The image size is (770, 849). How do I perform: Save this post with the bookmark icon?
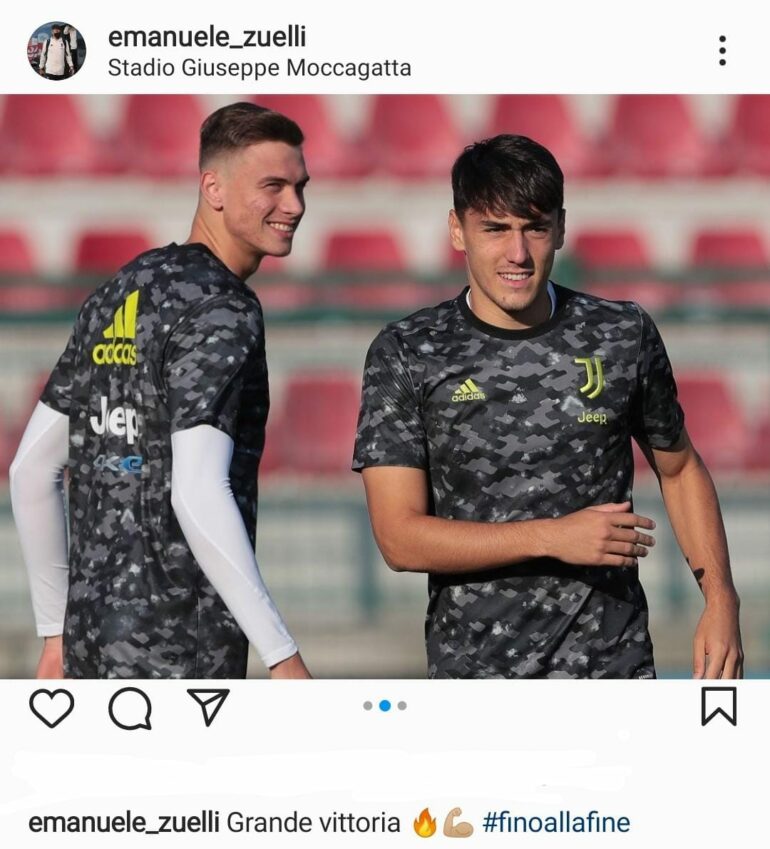coord(718,706)
